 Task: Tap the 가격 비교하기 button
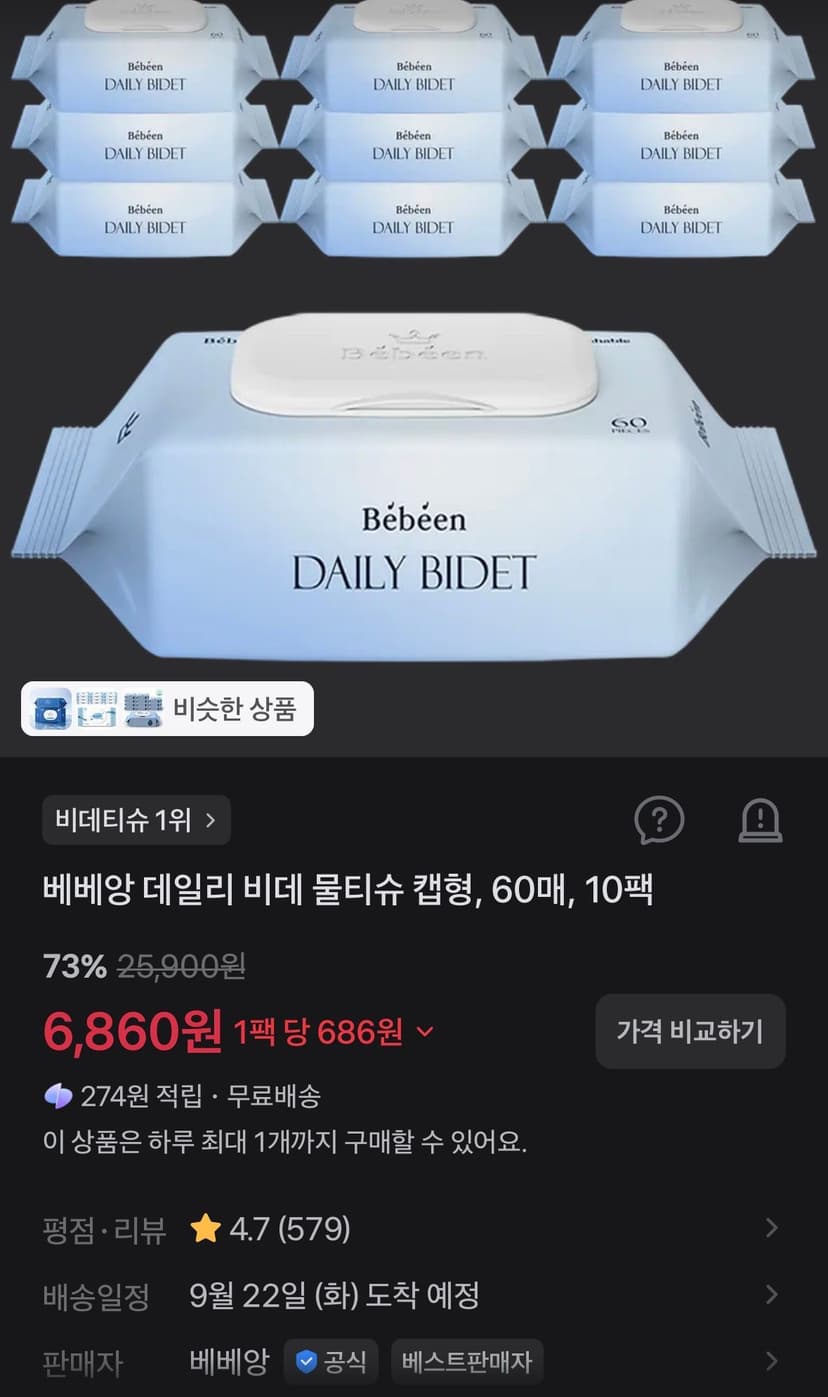(690, 1031)
